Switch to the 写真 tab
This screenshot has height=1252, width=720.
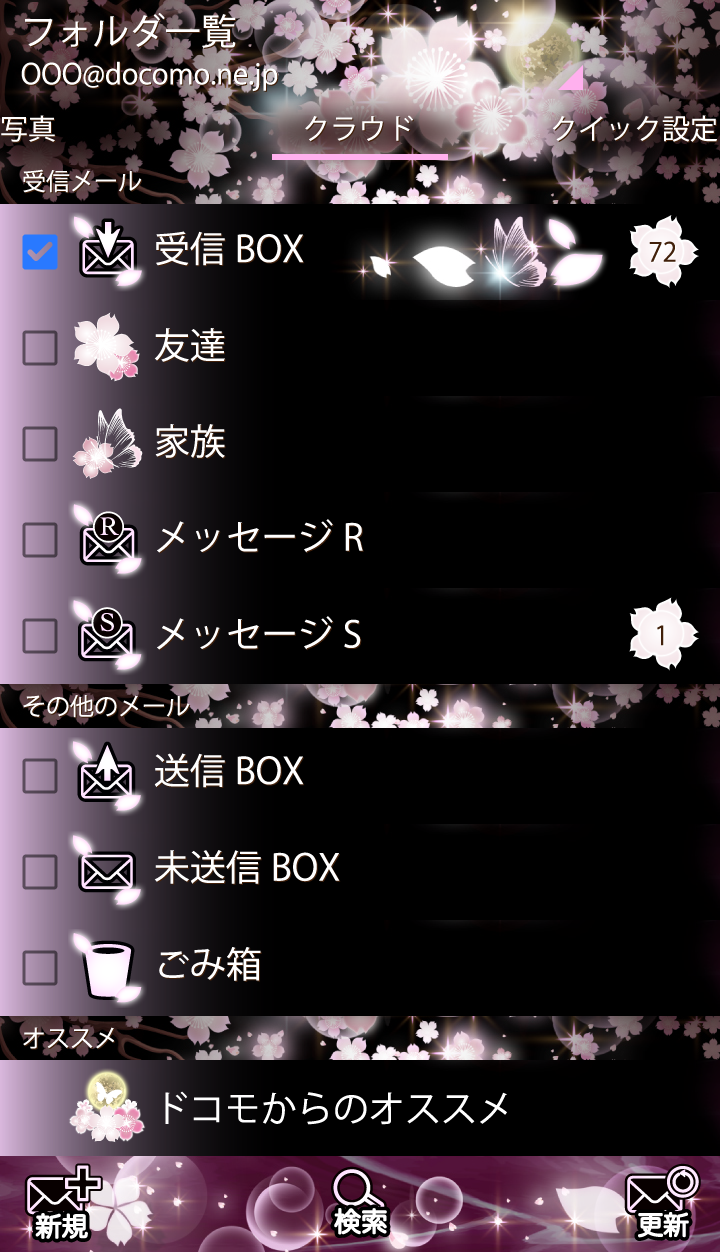point(28,129)
